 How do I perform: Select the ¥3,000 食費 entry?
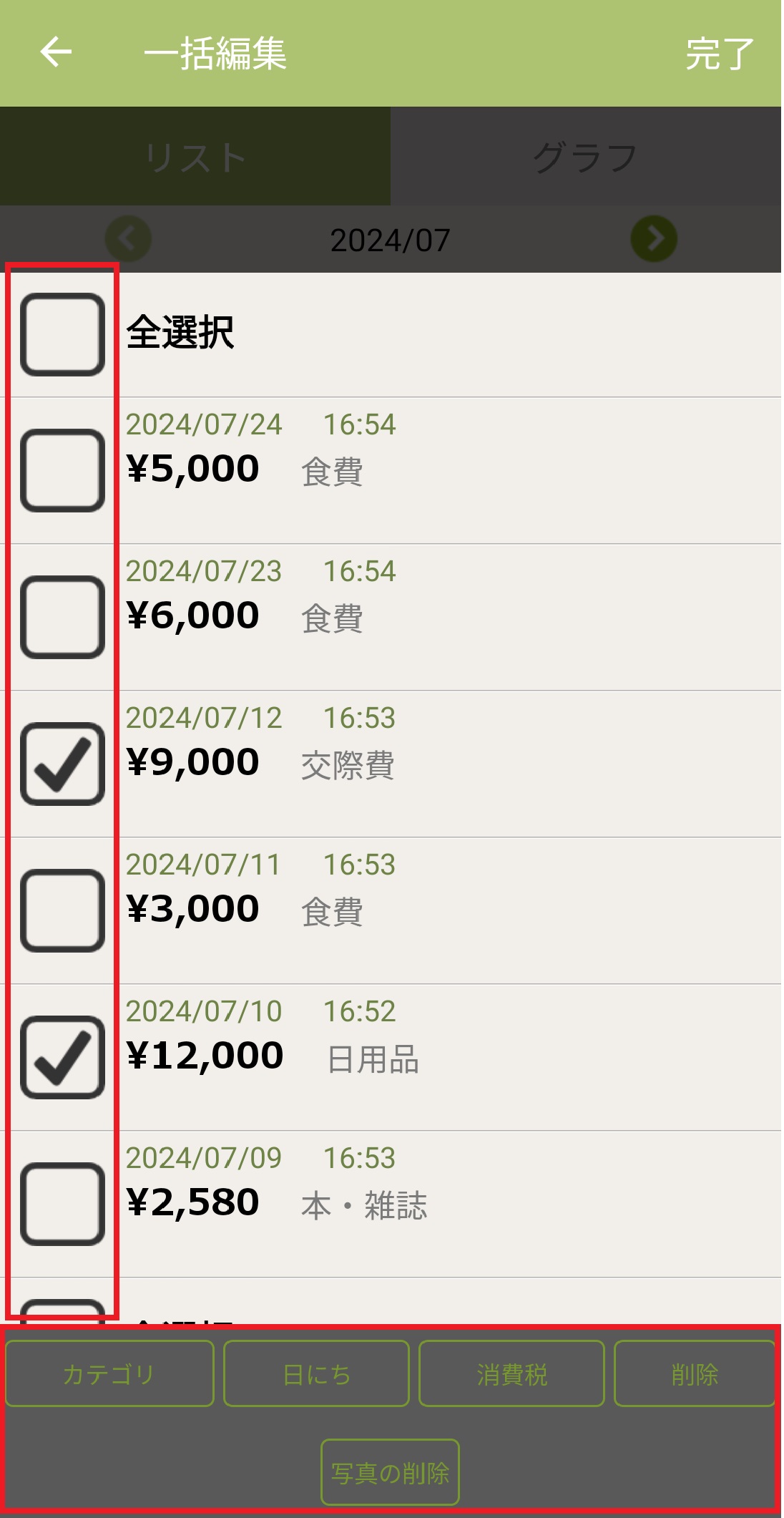[x=63, y=910]
